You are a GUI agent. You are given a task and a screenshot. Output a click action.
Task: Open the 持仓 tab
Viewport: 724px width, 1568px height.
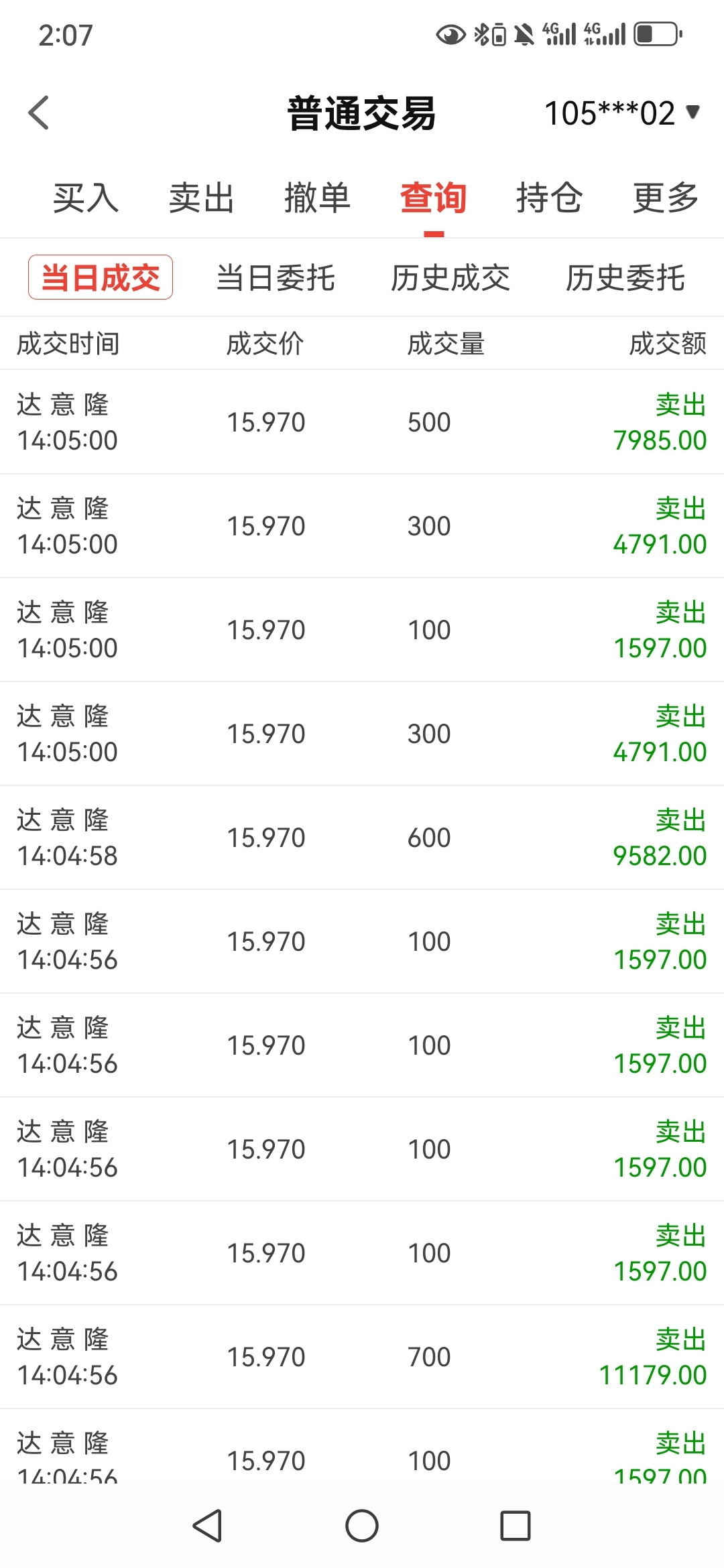click(549, 198)
